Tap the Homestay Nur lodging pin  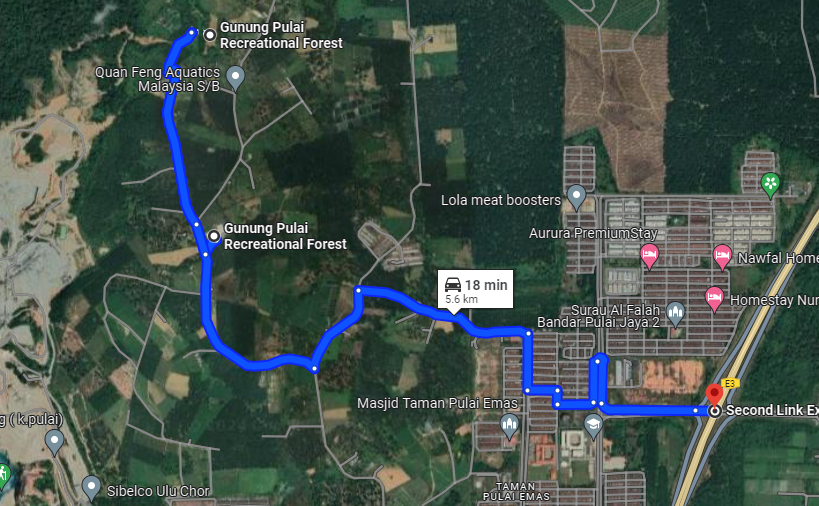click(714, 297)
